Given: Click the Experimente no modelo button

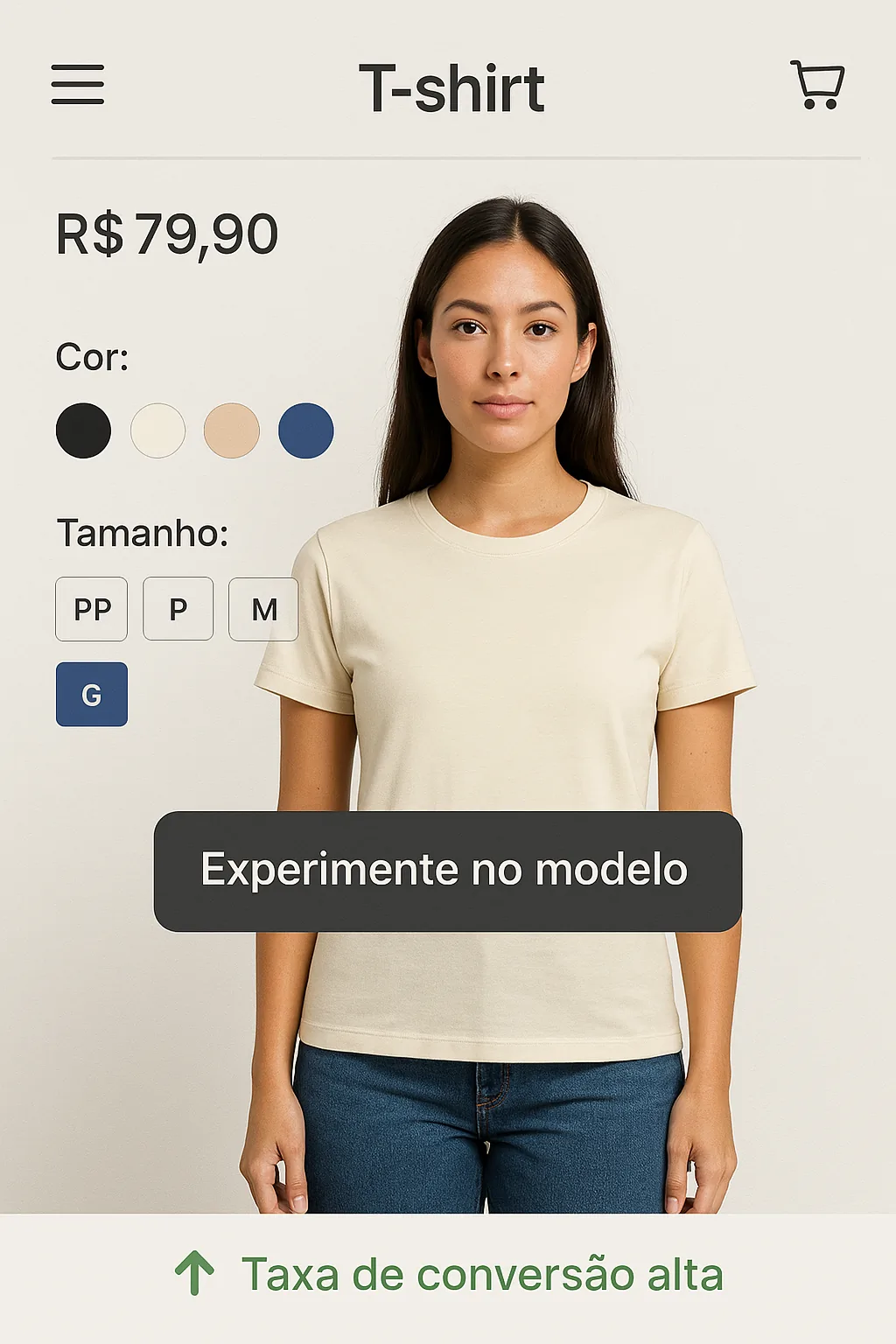Looking at the screenshot, I should [446, 869].
